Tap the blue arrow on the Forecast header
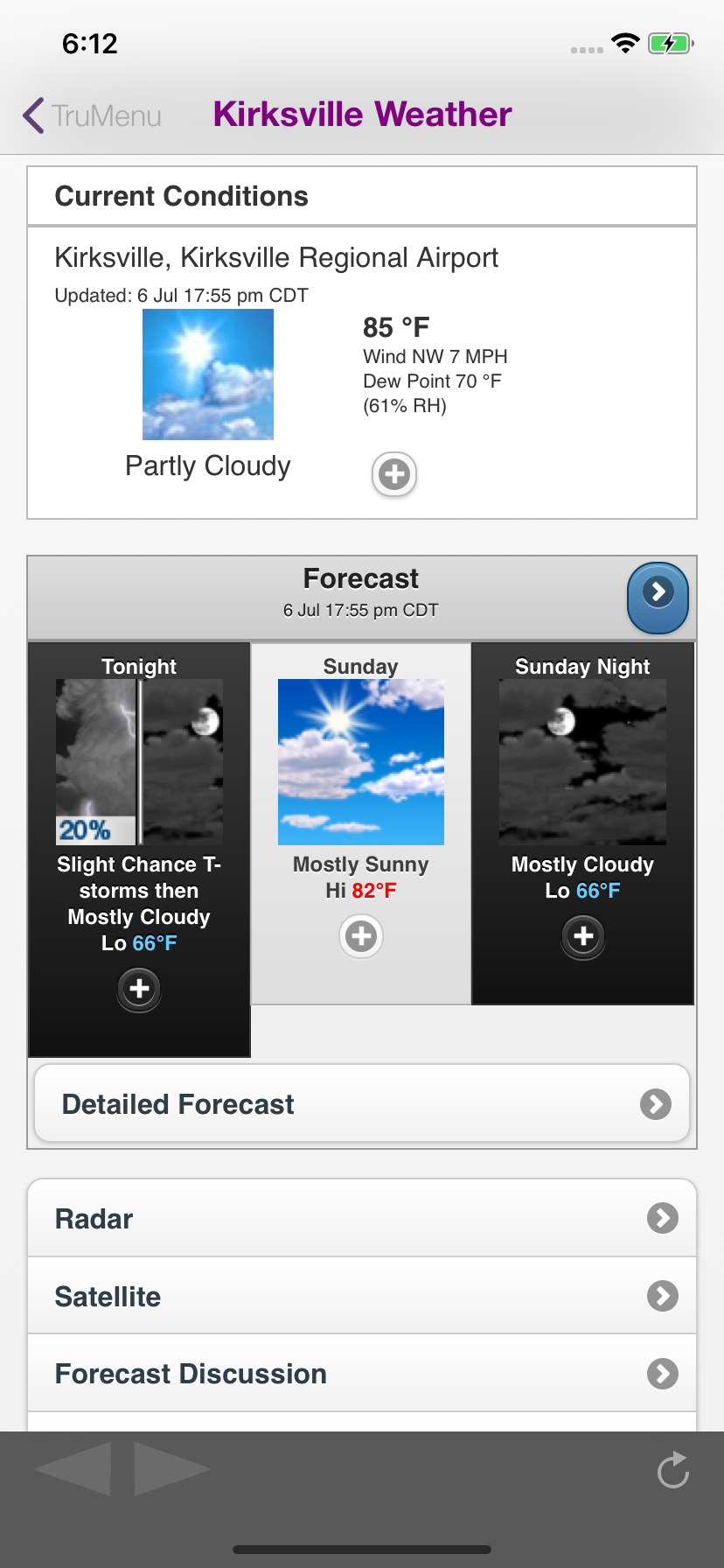724x1568 pixels. click(x=658, y=598)
